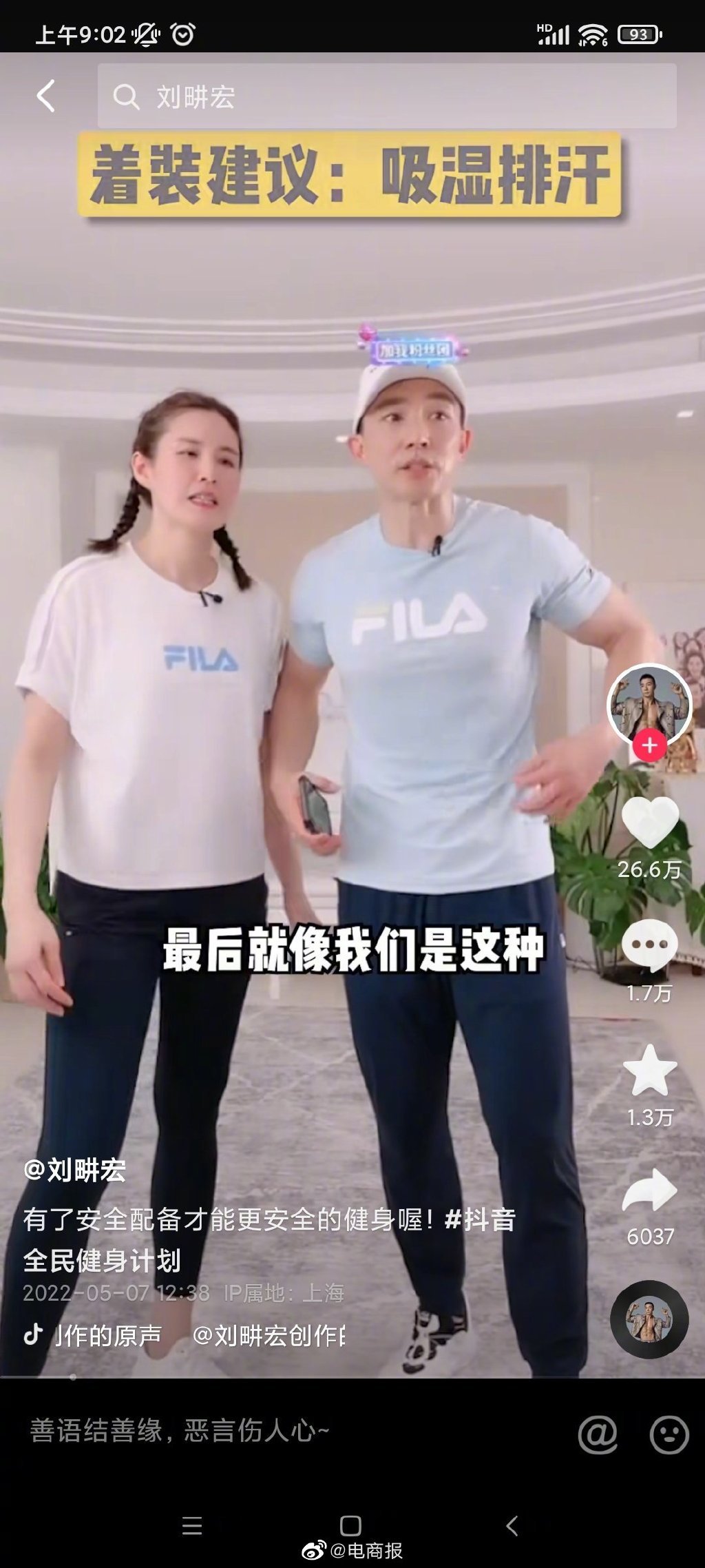
Task: Tap the system home button
Action: tap(350, 1526)
